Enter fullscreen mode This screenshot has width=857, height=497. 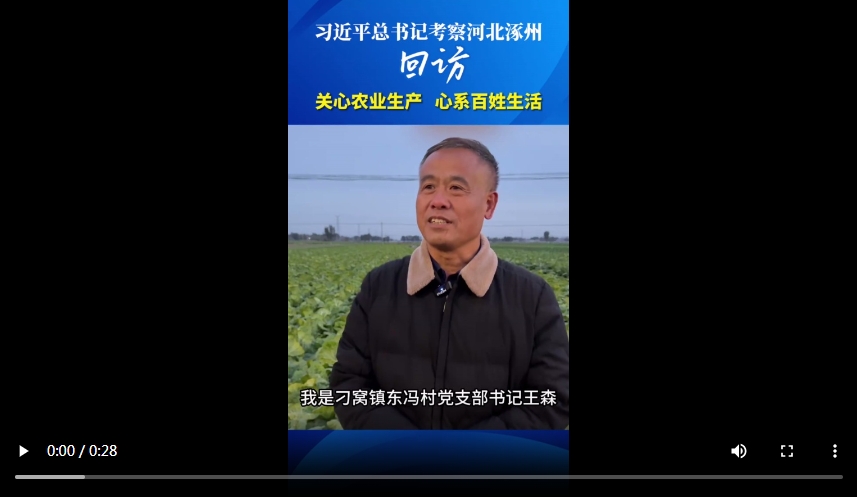click(787, 451)
